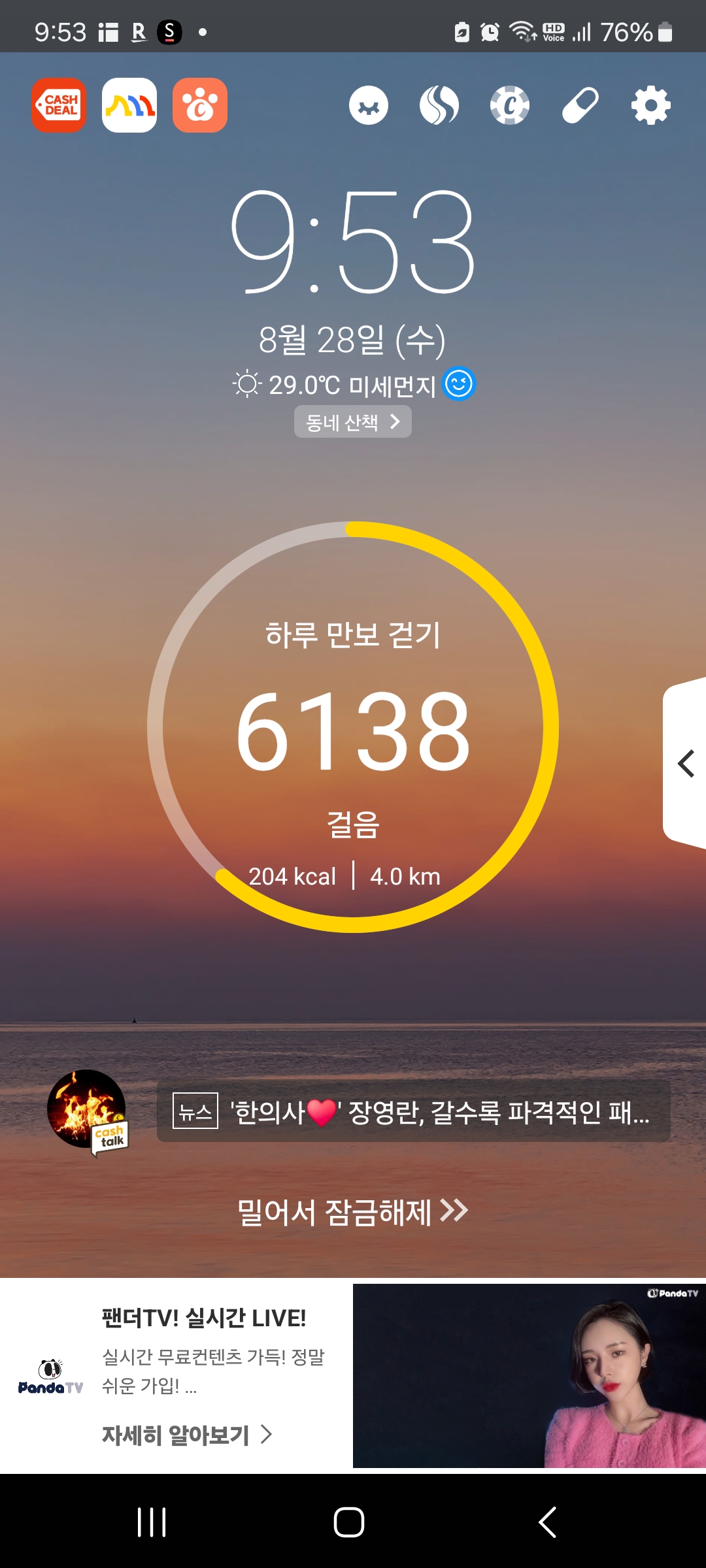This screenshot has height=1568, width=706.
Task: Tap 밀어서 잠금해제 to unlock
Action: point(353,1213)
